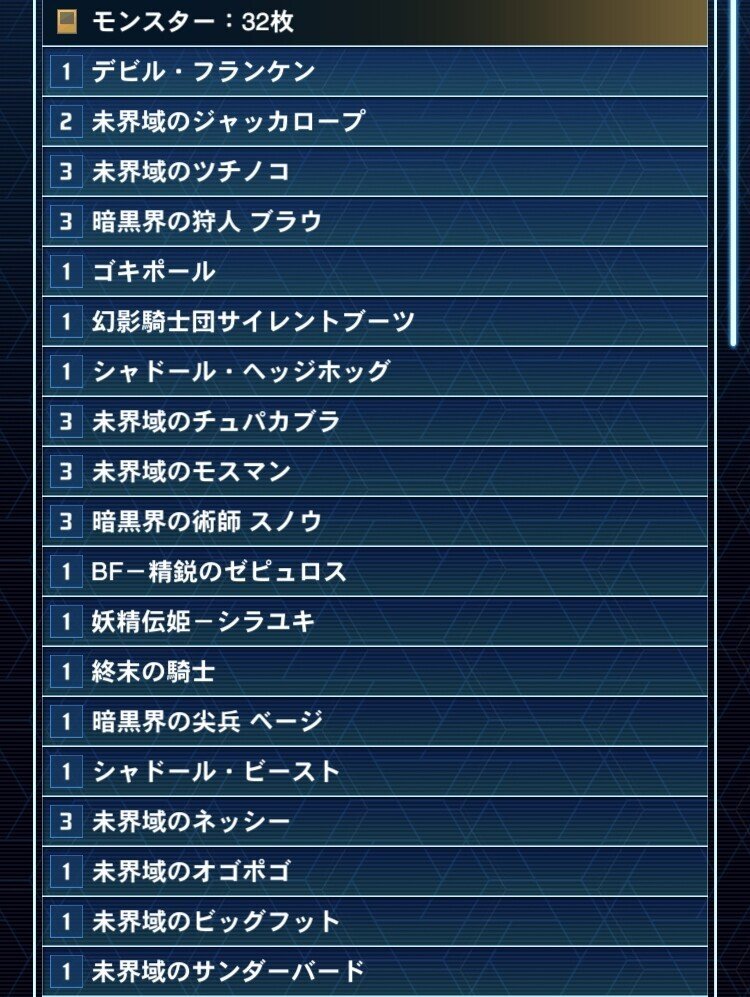View 暗黒界の狩人 ブラウ card

(375, 222)
